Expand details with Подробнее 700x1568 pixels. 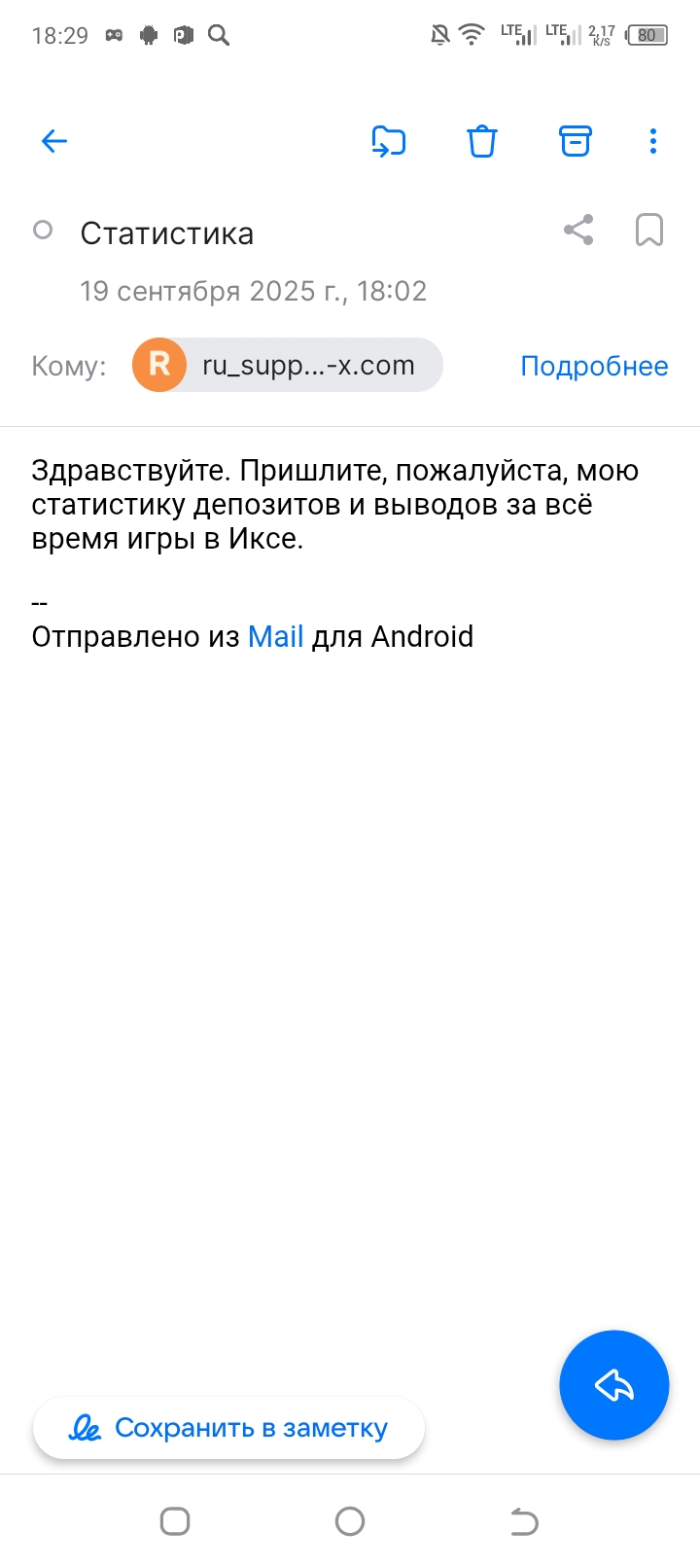click(594, 367)
